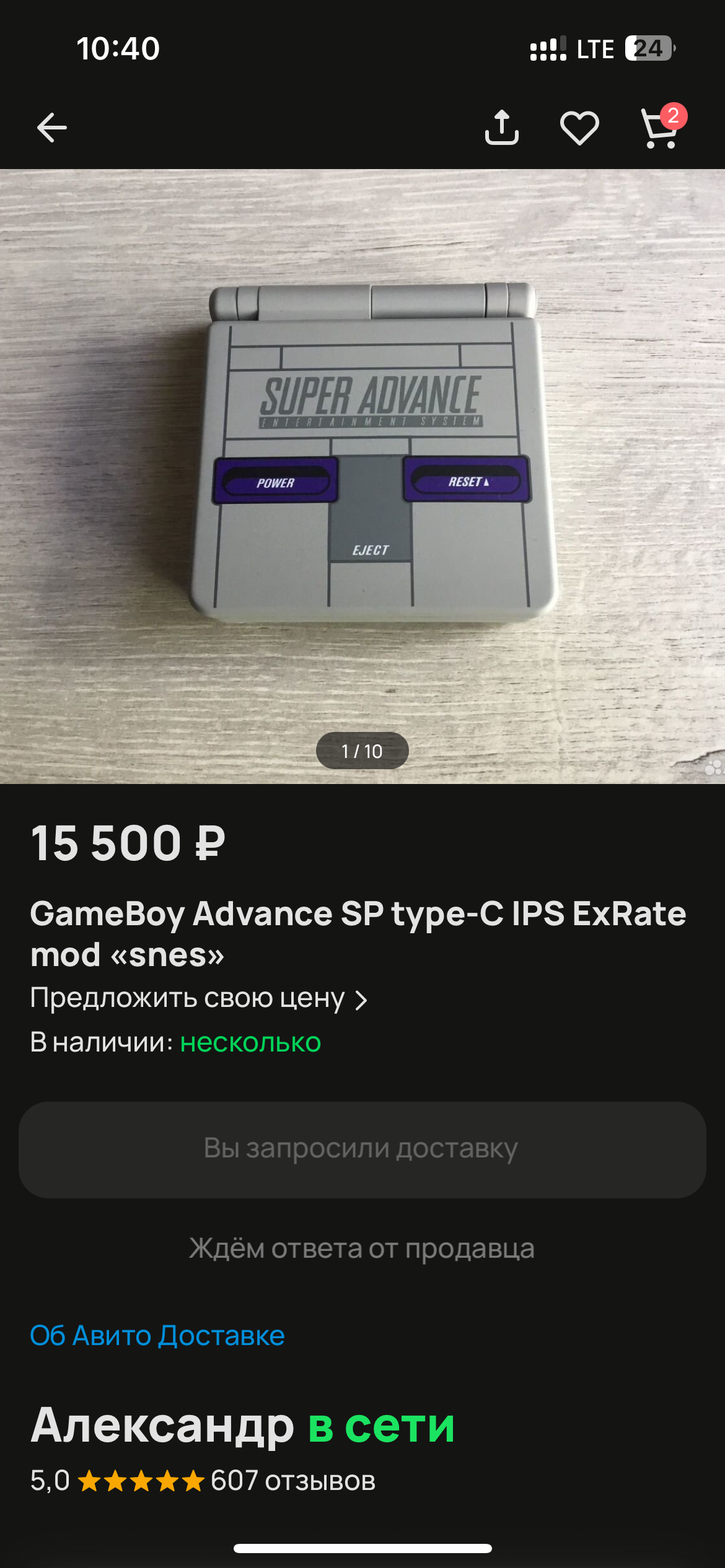
Task: Open the 'Об Авито Доставке' link
Action: pyautogui.click(x=157, y=1336)
